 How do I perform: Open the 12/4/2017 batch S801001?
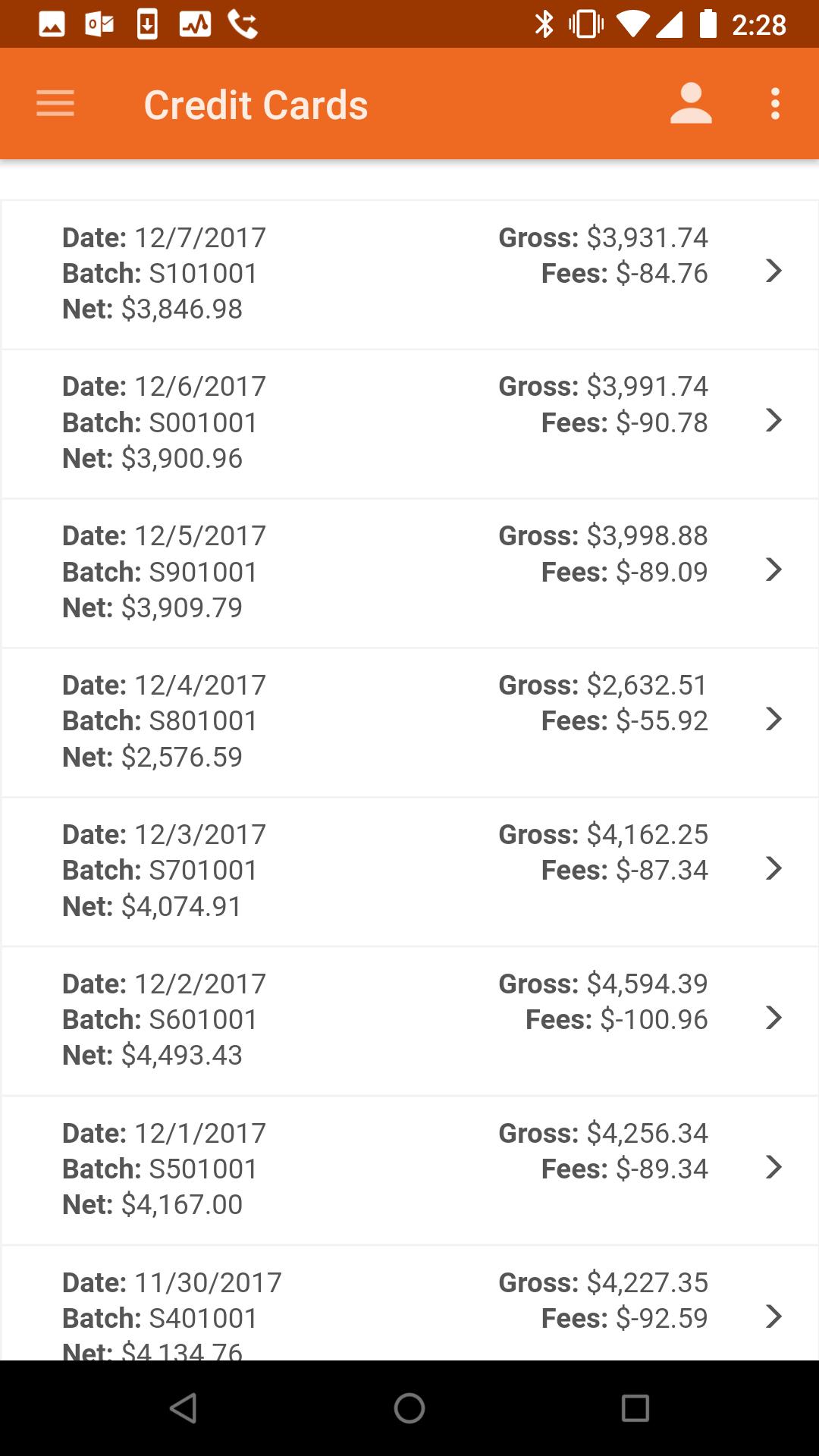409,721
